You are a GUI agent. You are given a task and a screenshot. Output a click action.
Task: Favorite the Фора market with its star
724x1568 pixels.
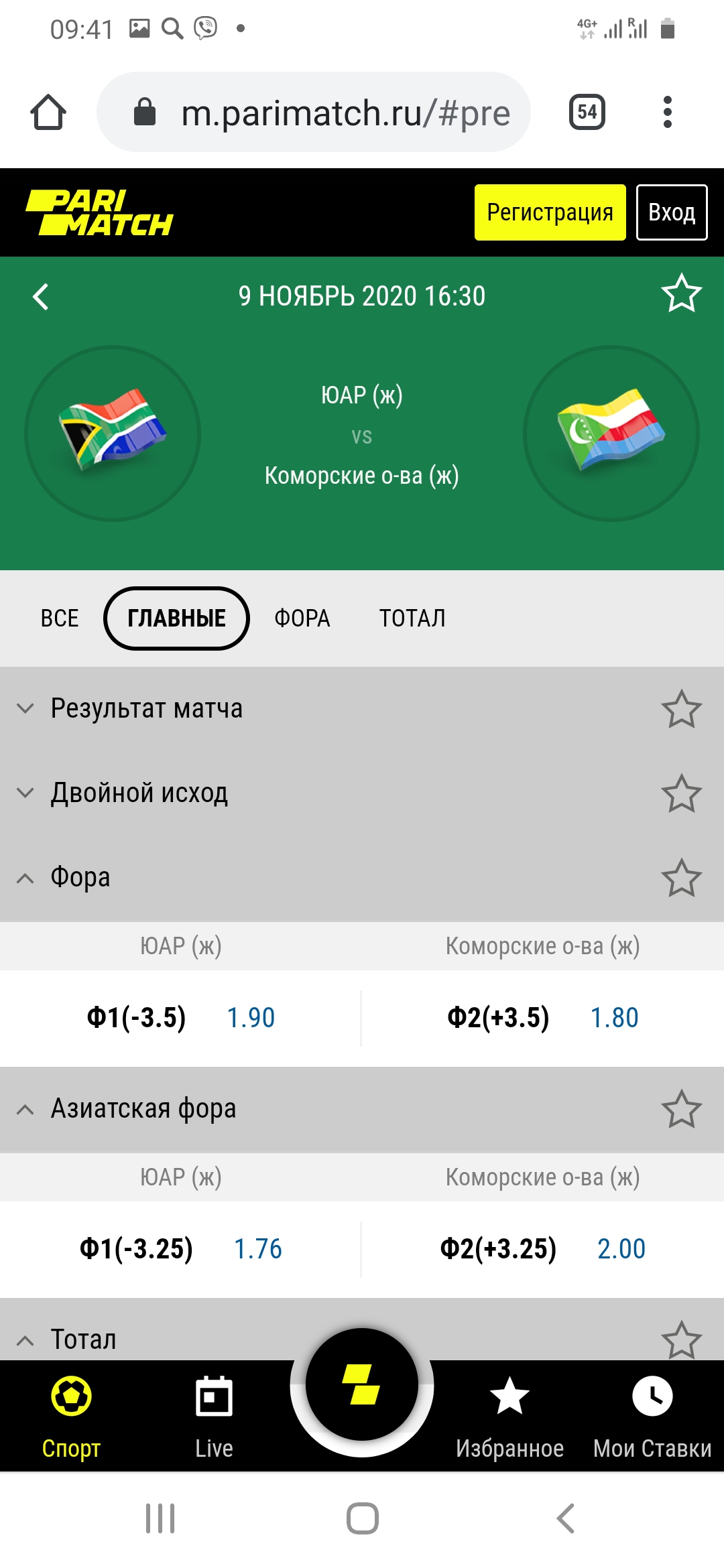tap(681, 878)
